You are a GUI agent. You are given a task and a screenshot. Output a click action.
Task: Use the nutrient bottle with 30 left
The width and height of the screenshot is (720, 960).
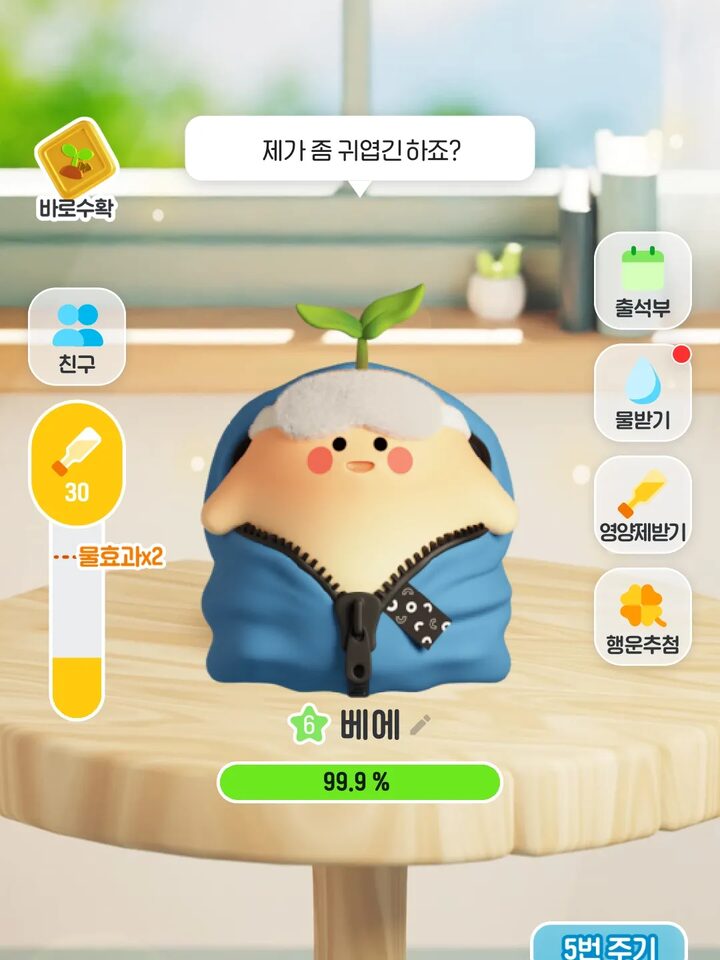pyautogui.click(x=77, y=464)
